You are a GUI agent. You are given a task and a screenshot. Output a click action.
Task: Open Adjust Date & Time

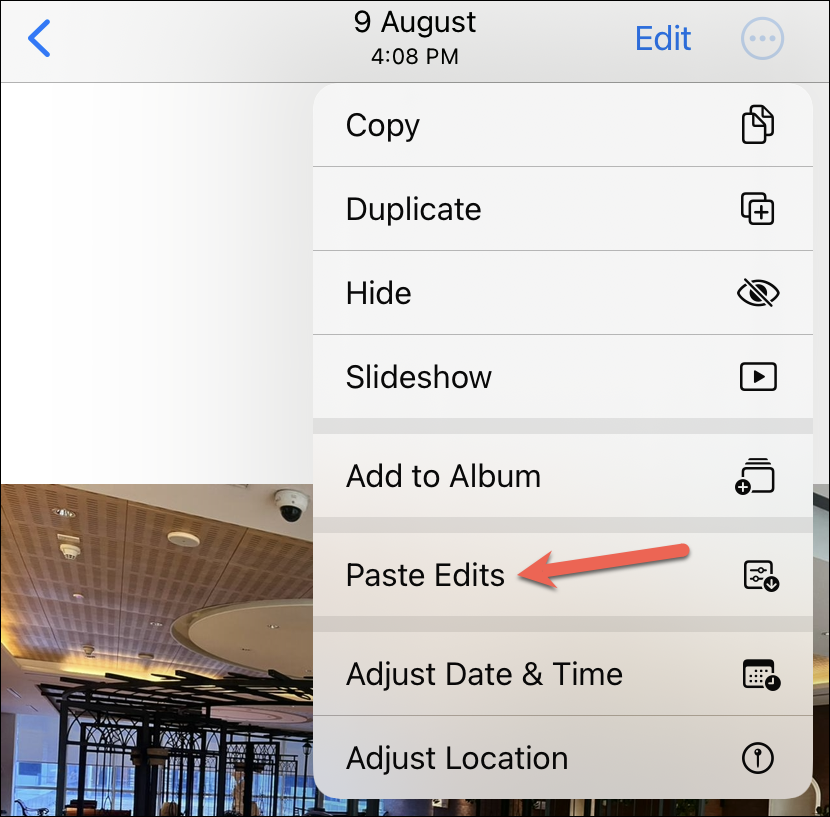point(562,674)
